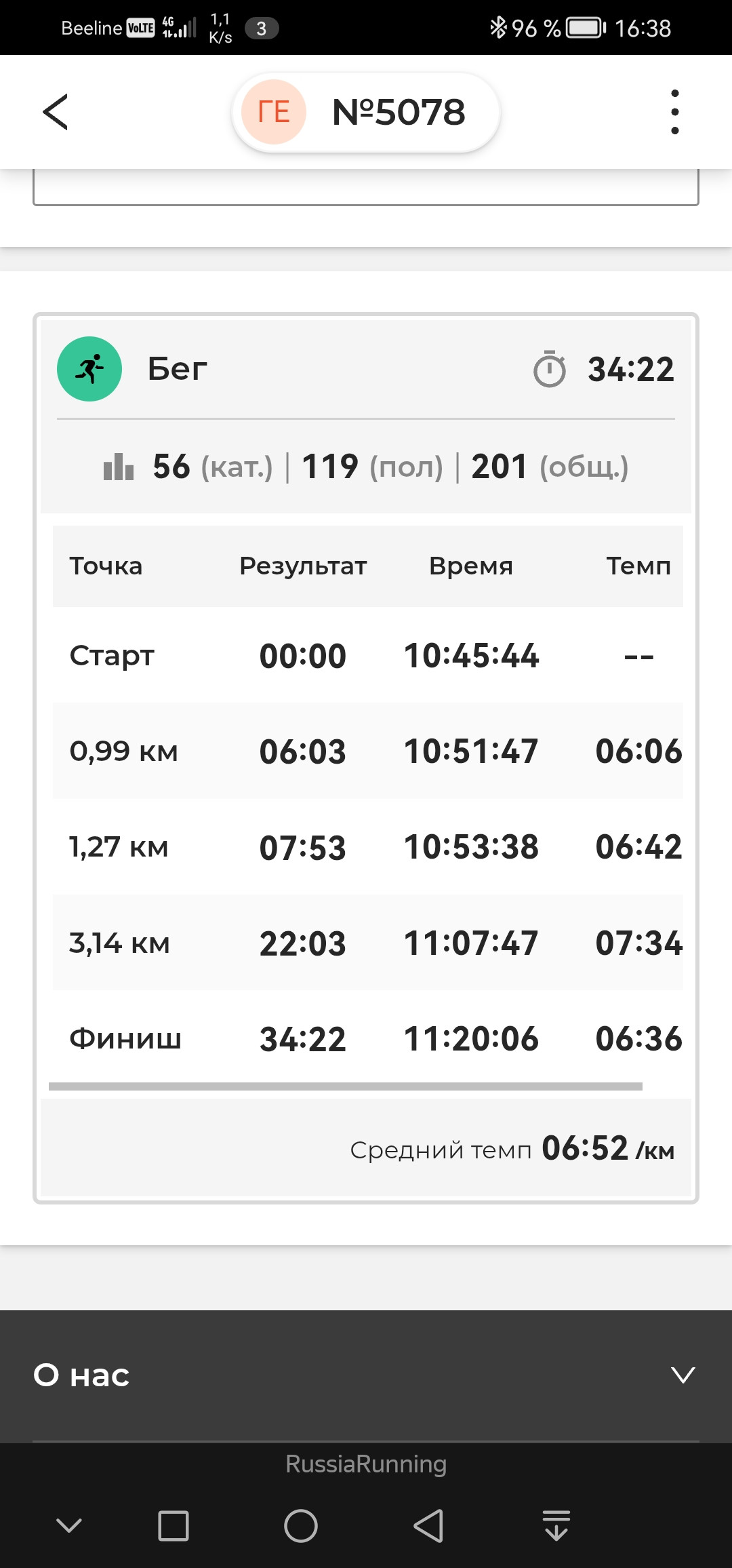The height and width of the screenshot is (1568, 732).
Task: Tap the system home button
Action: click(x=301, y=1526)
